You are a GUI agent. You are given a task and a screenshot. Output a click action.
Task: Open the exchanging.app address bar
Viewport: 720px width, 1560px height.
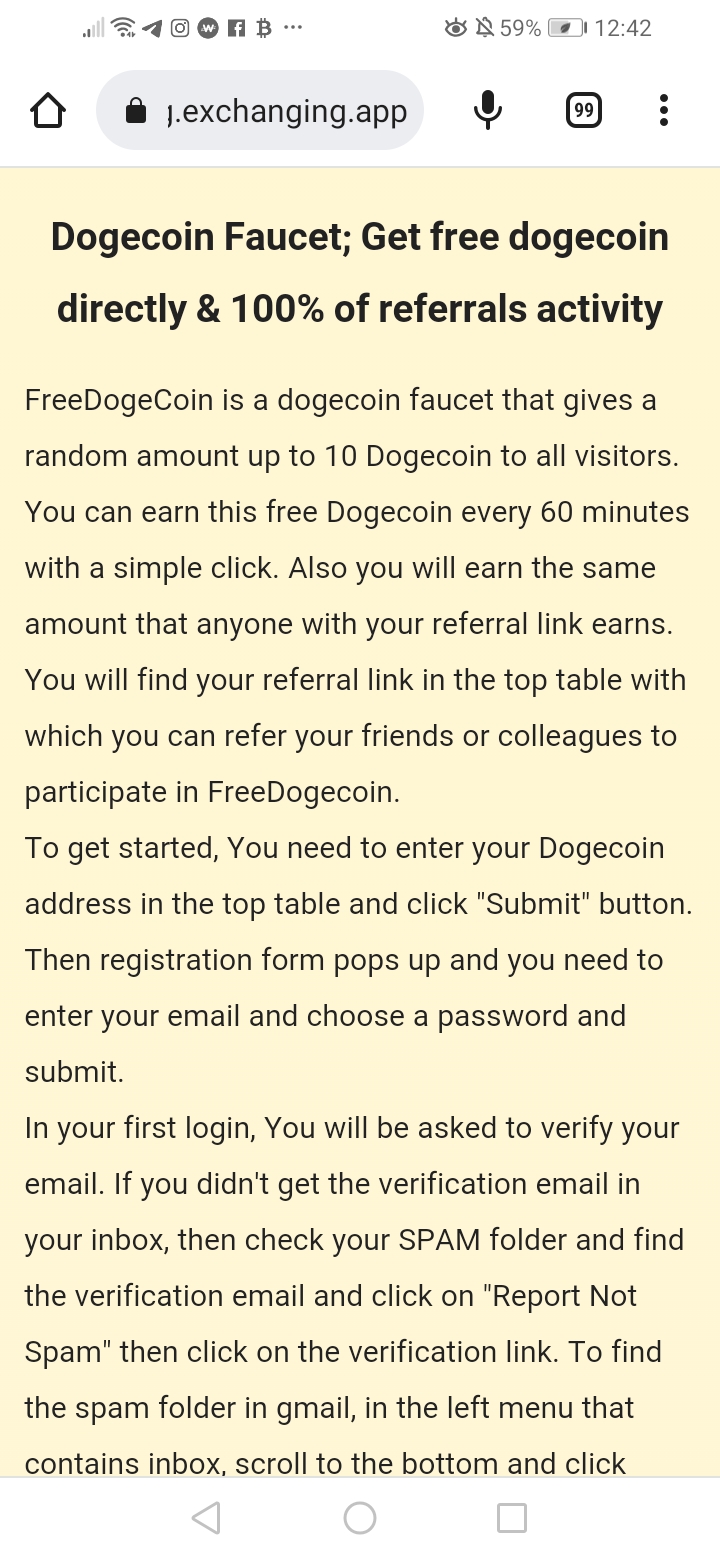[260, 110]
